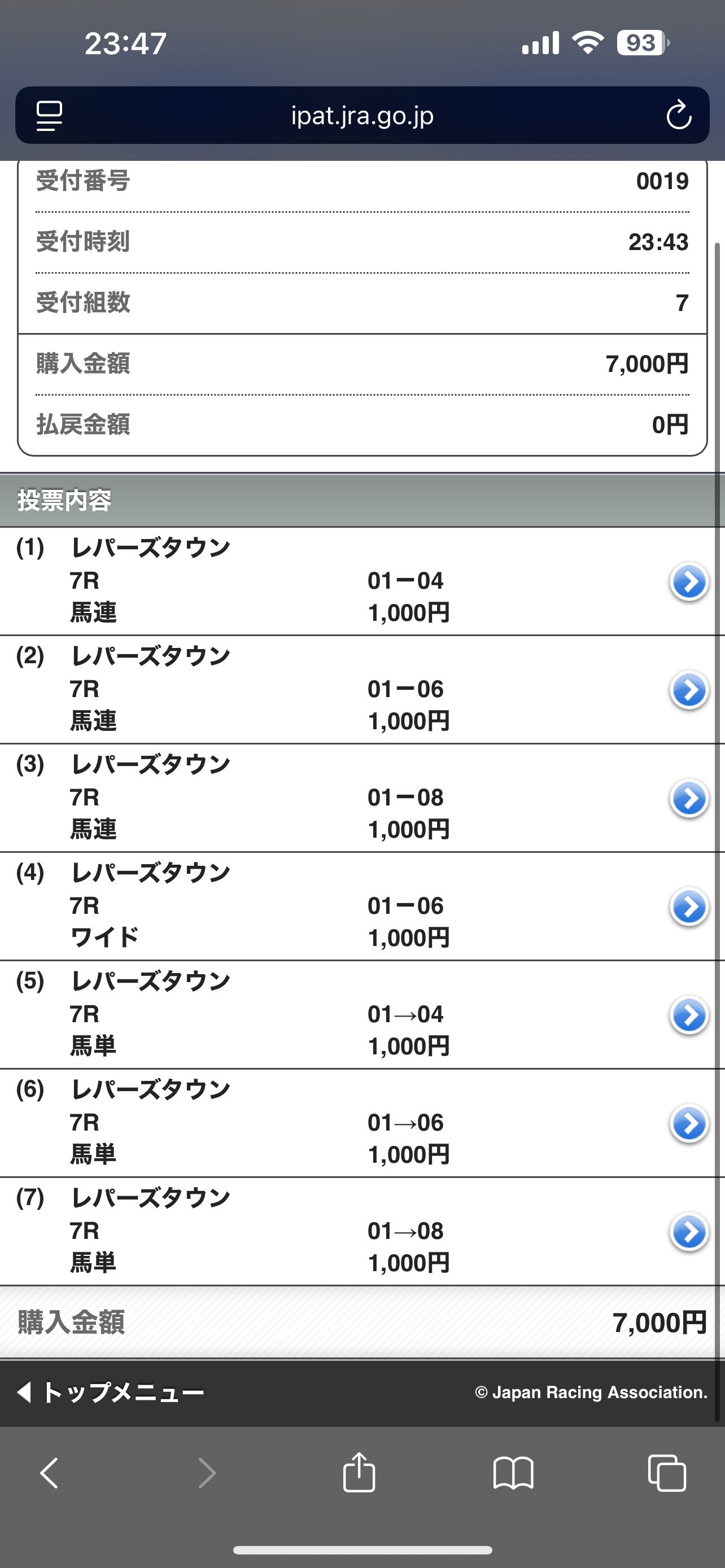Open details for bet (4) ワイド 01-06

[x=688, y=907]
